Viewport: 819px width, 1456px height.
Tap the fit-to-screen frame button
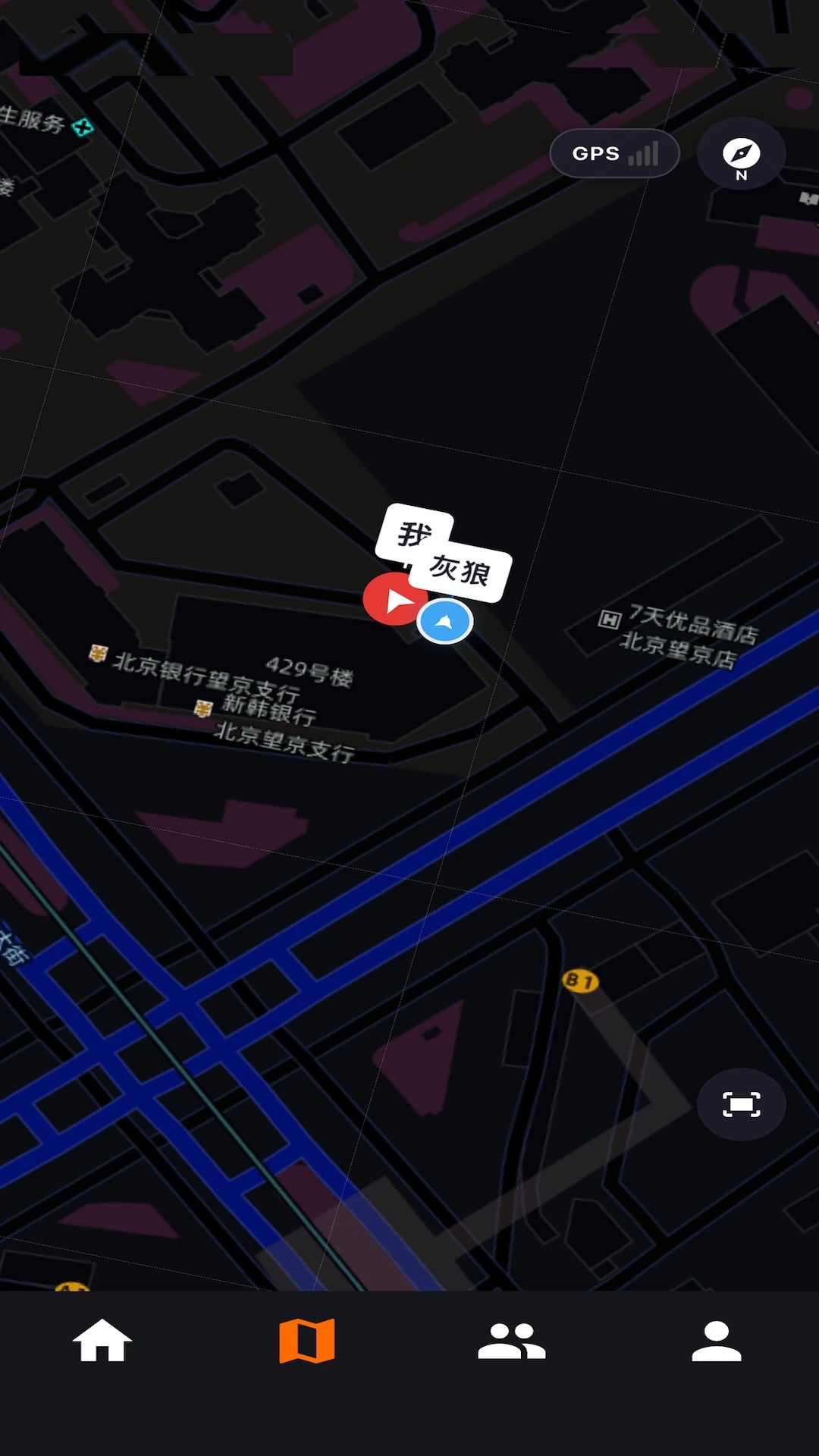[741, 1104]
